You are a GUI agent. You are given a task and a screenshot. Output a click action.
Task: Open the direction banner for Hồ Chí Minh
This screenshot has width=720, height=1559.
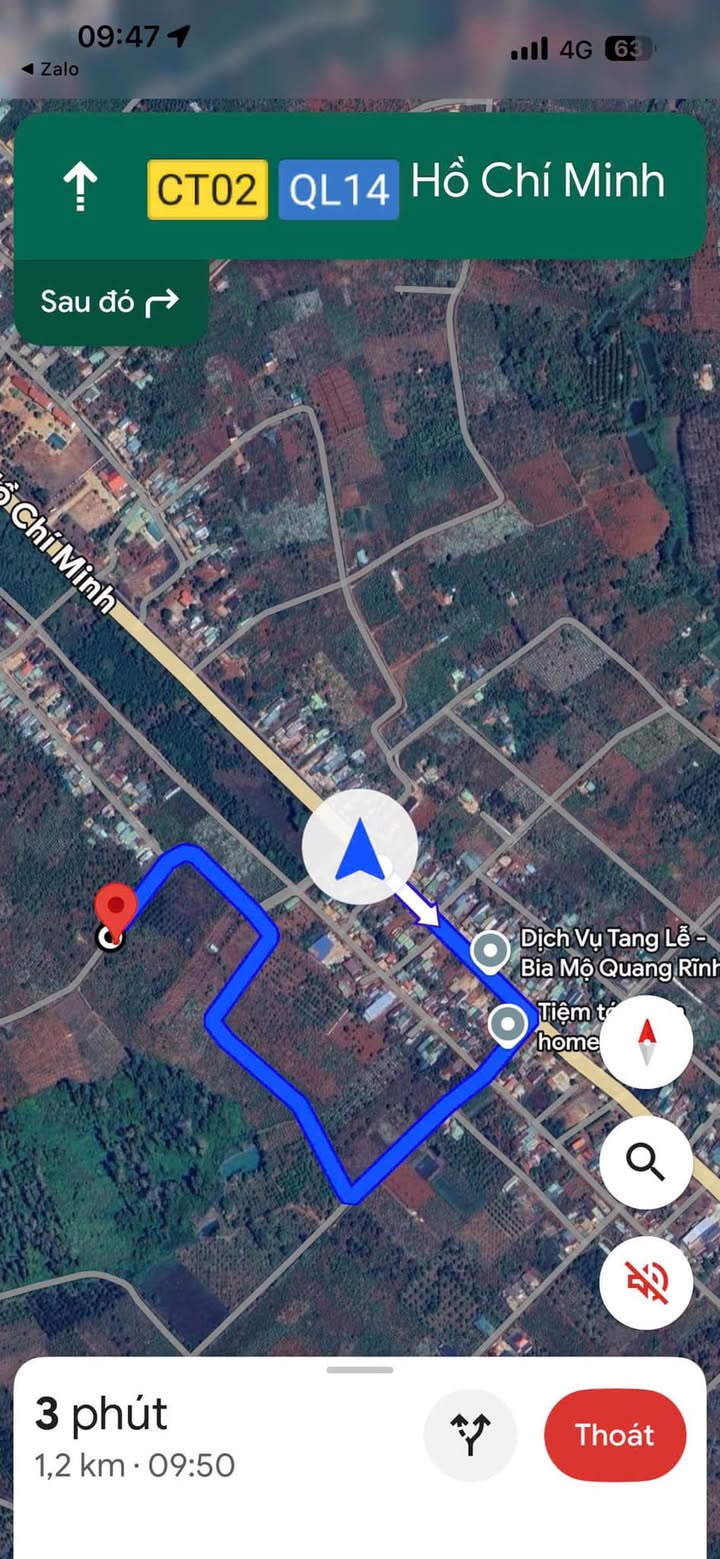coord(360,186)
